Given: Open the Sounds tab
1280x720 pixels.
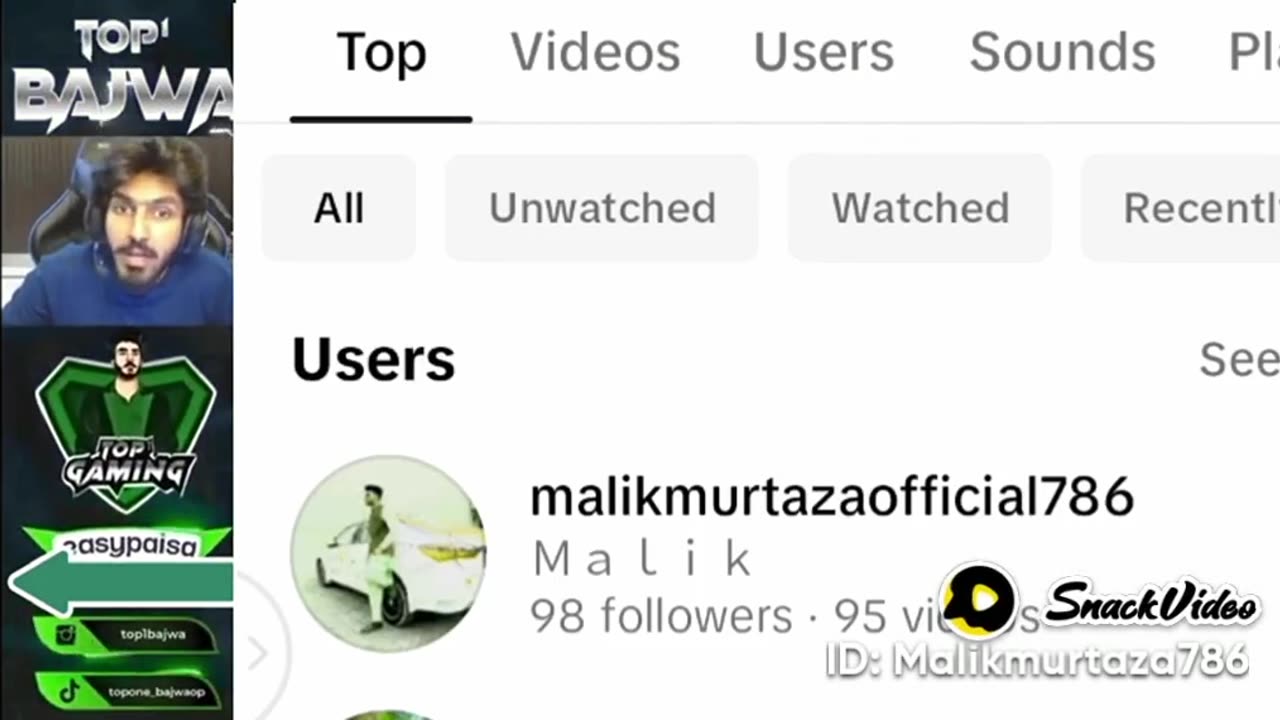Looking at the screenshot, I should point(1062,52).
